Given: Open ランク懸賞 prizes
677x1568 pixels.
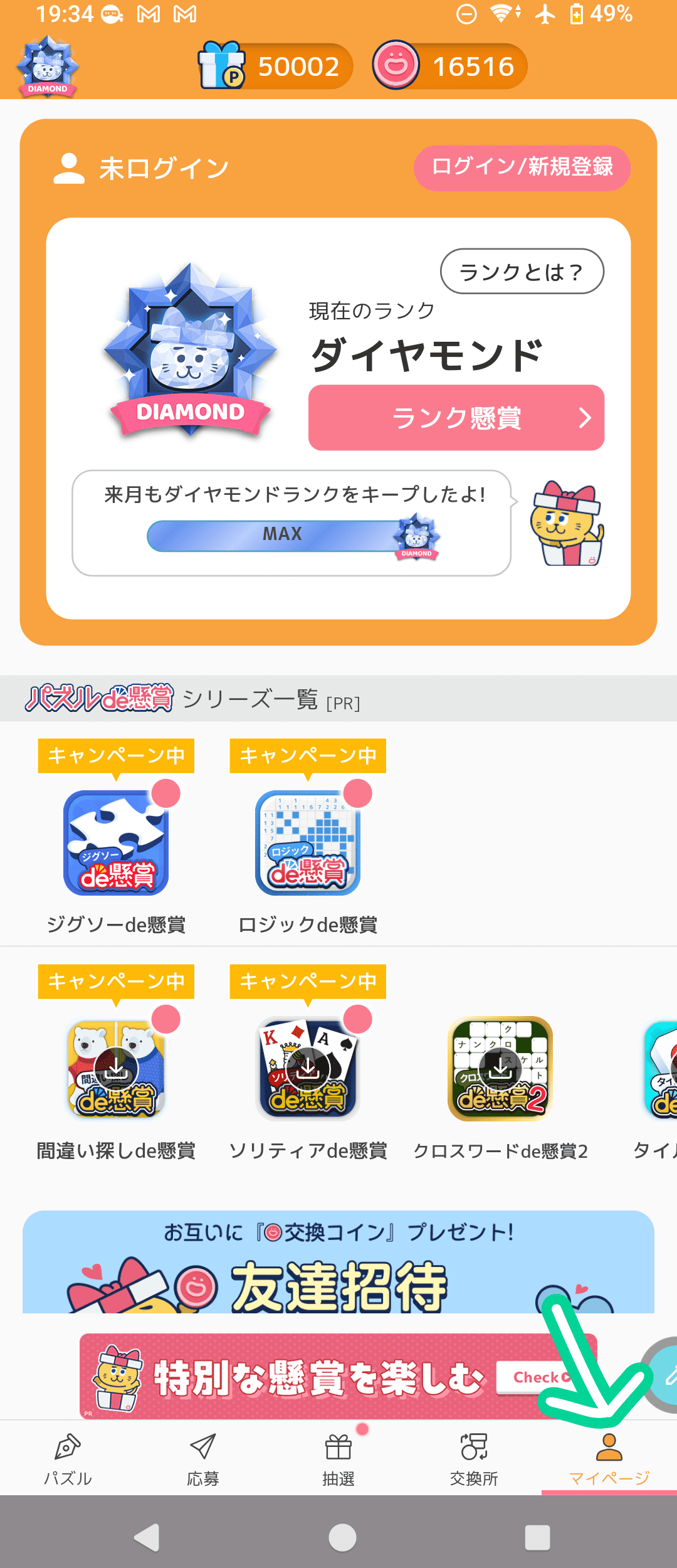Looking at the screenshot, I should point(456,418).
